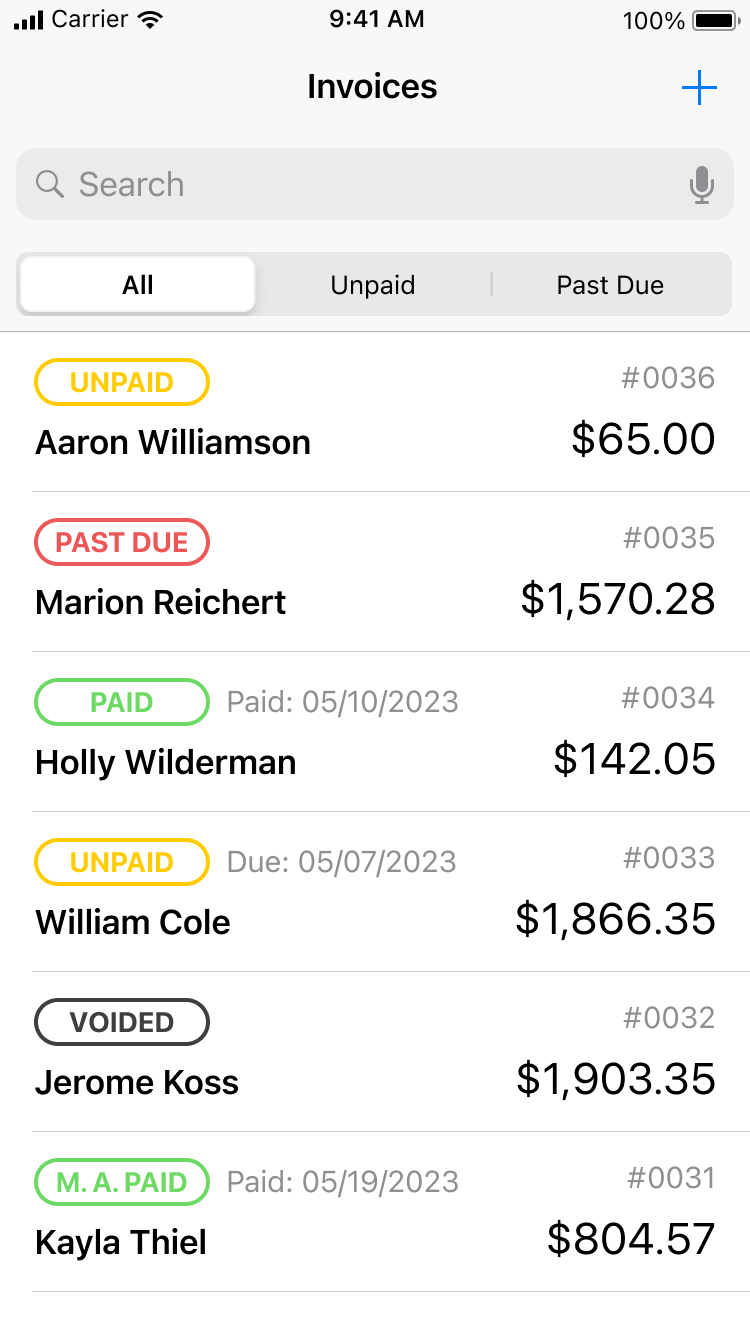
Task: Tap the Search field
Action: coord(374,184)
